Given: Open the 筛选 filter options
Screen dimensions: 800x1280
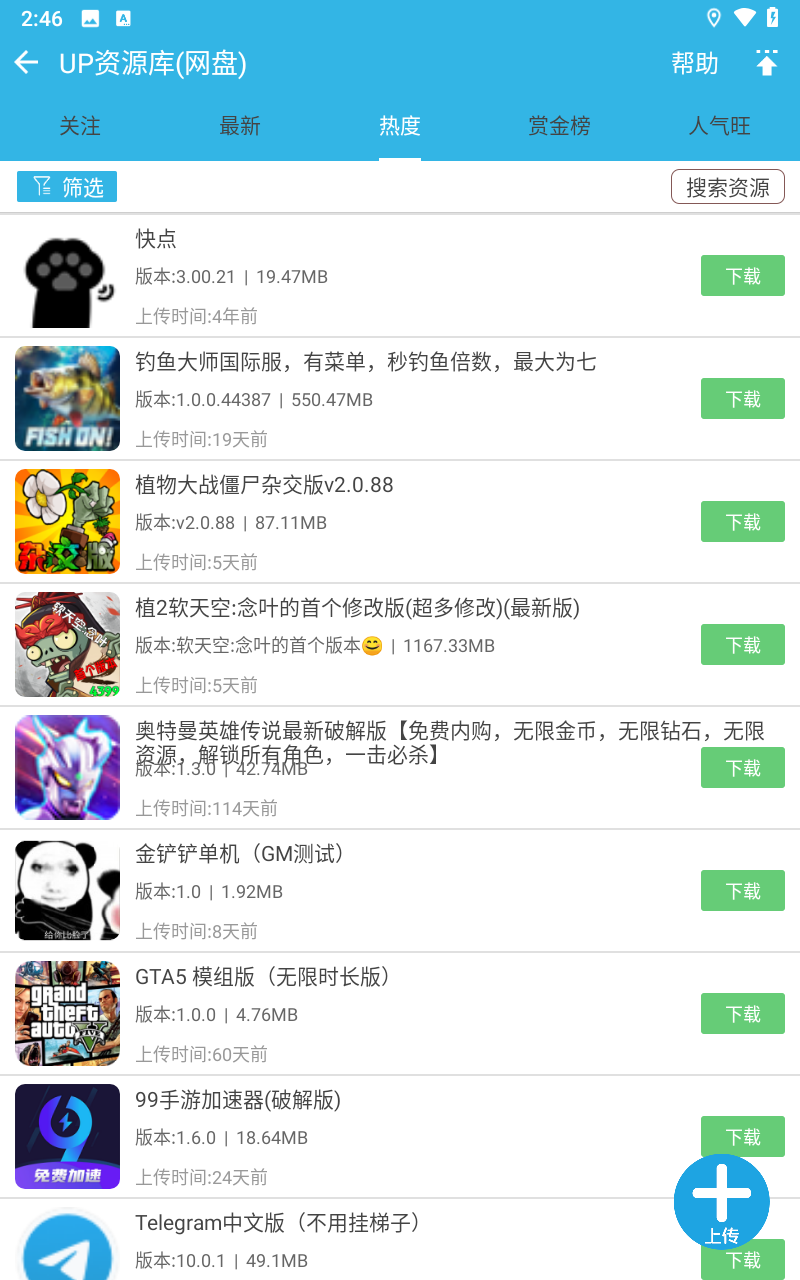Looking at the screenshot, I should 67,187.
